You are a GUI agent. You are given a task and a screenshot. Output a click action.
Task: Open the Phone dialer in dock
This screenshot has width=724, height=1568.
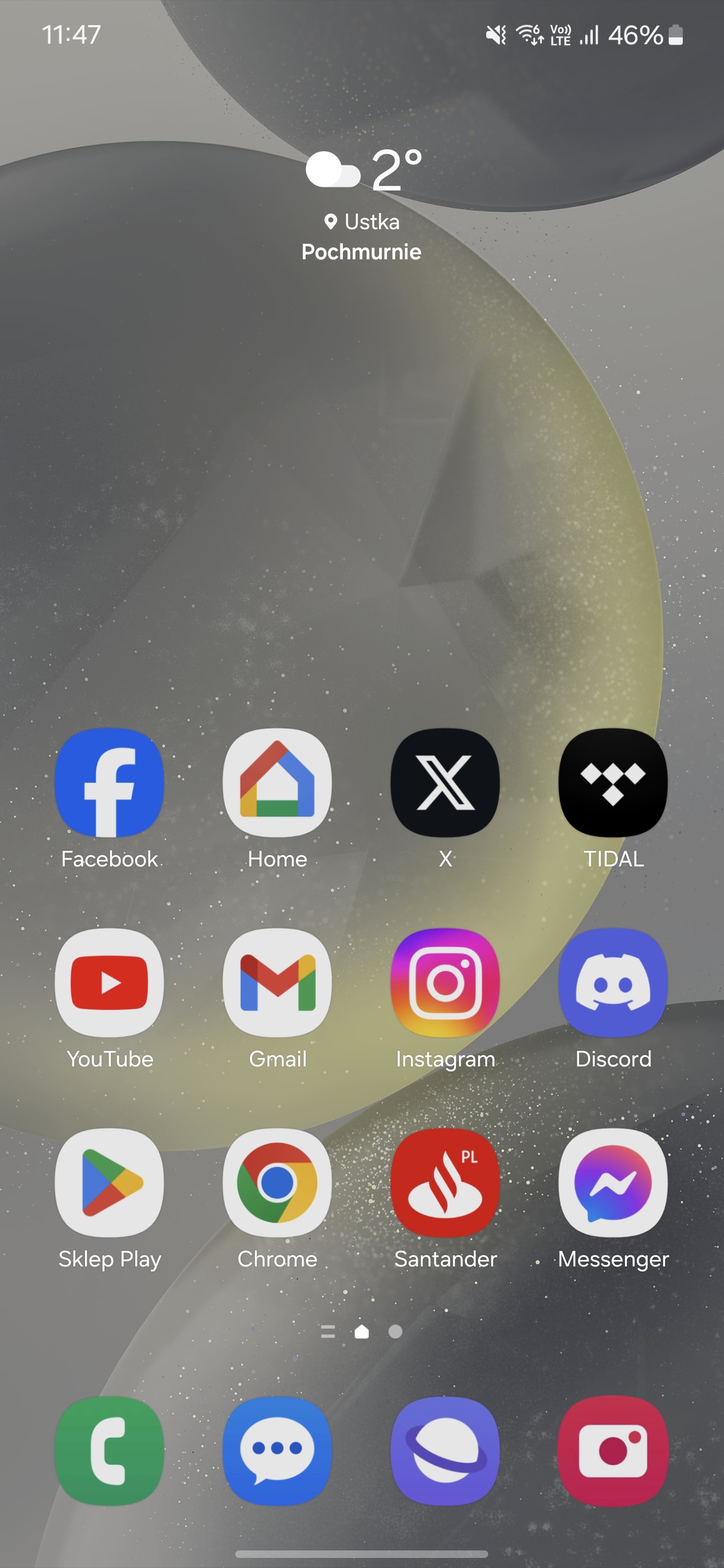click(x=110, y=1451)
